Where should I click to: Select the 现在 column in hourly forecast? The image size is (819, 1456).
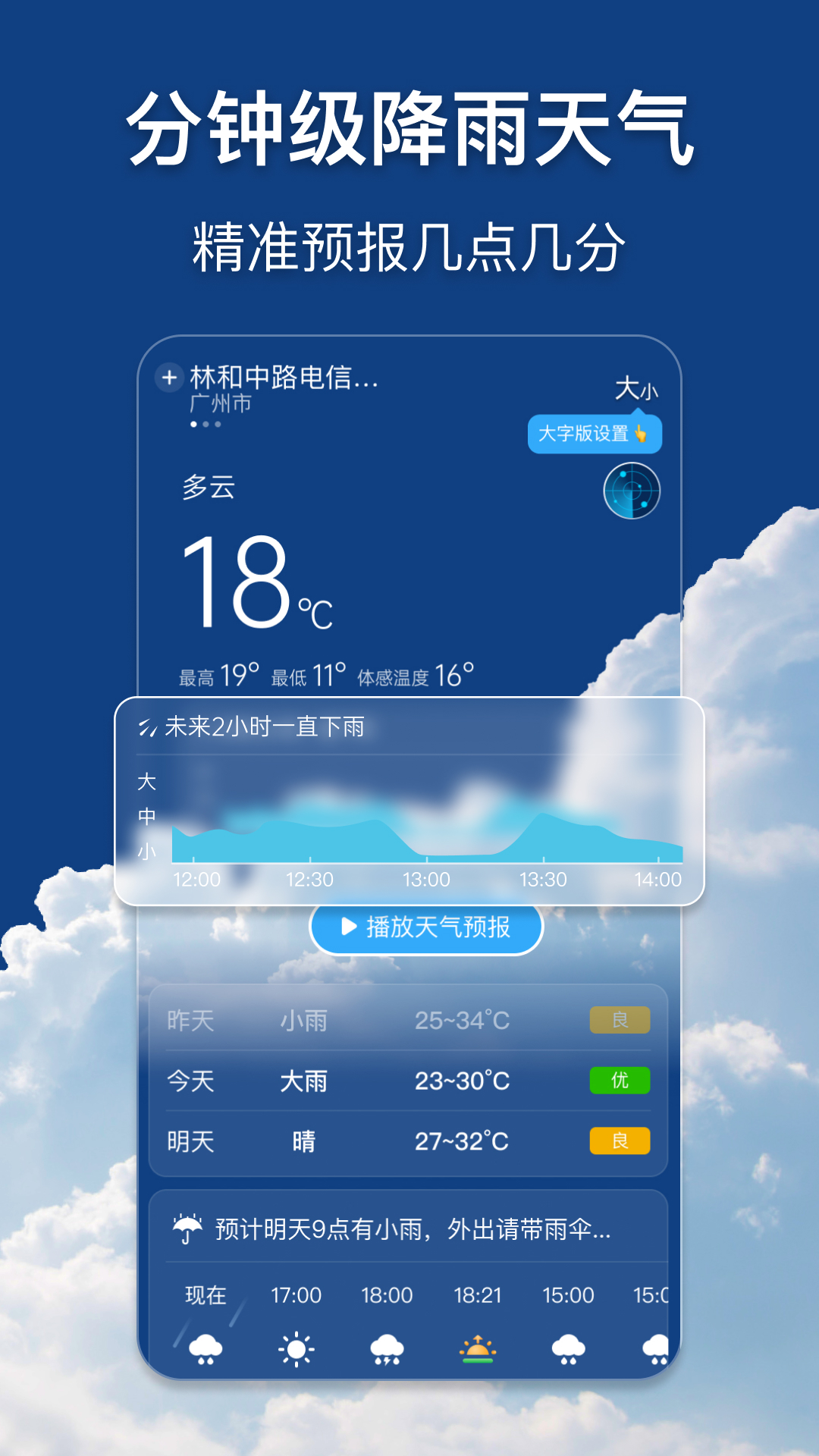pyautogui.click(x=203, y=1295)
